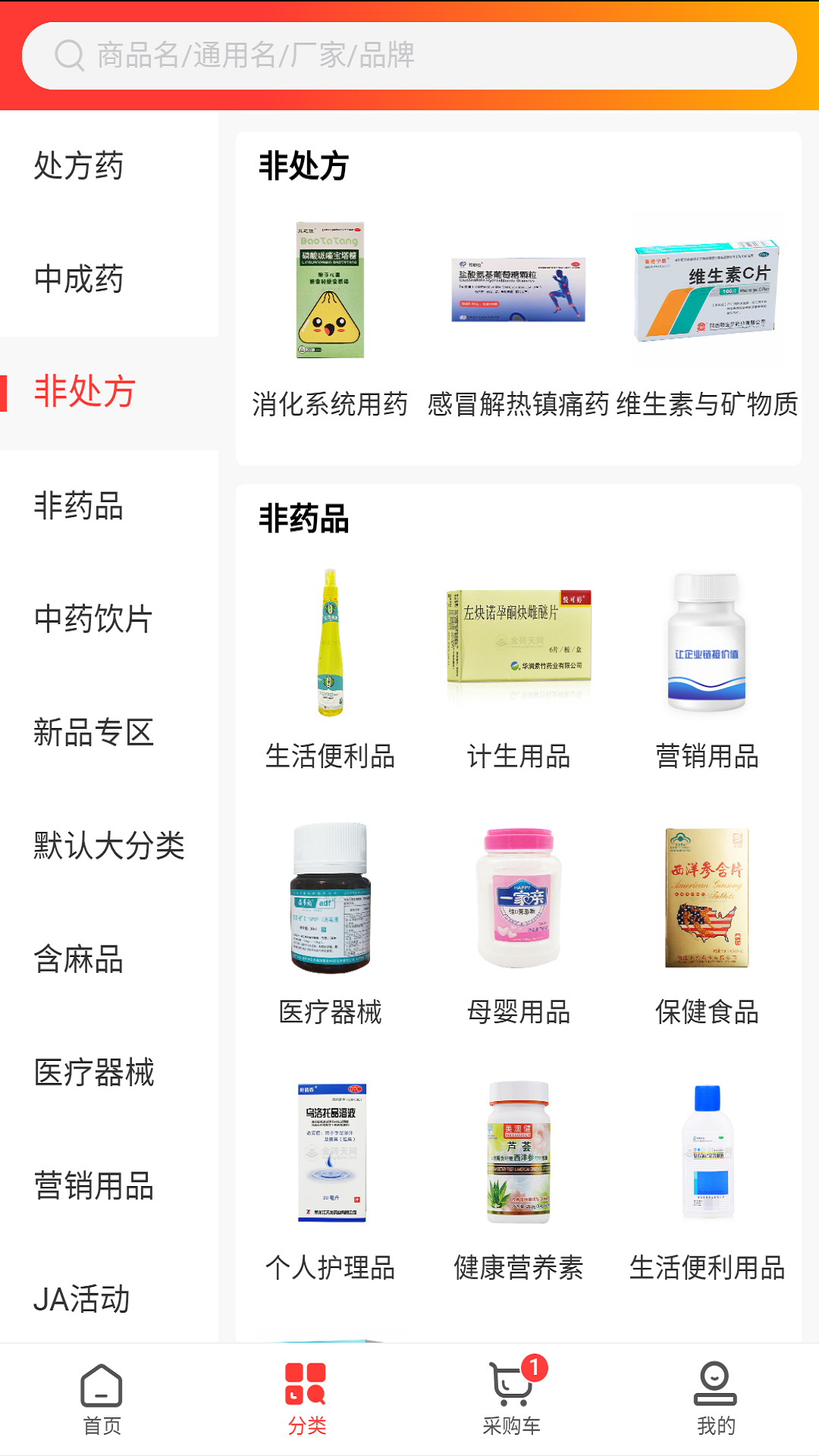Select the 非处方 sidebar category
Viewport: 819px width, 1456px height.
point(85,393)
